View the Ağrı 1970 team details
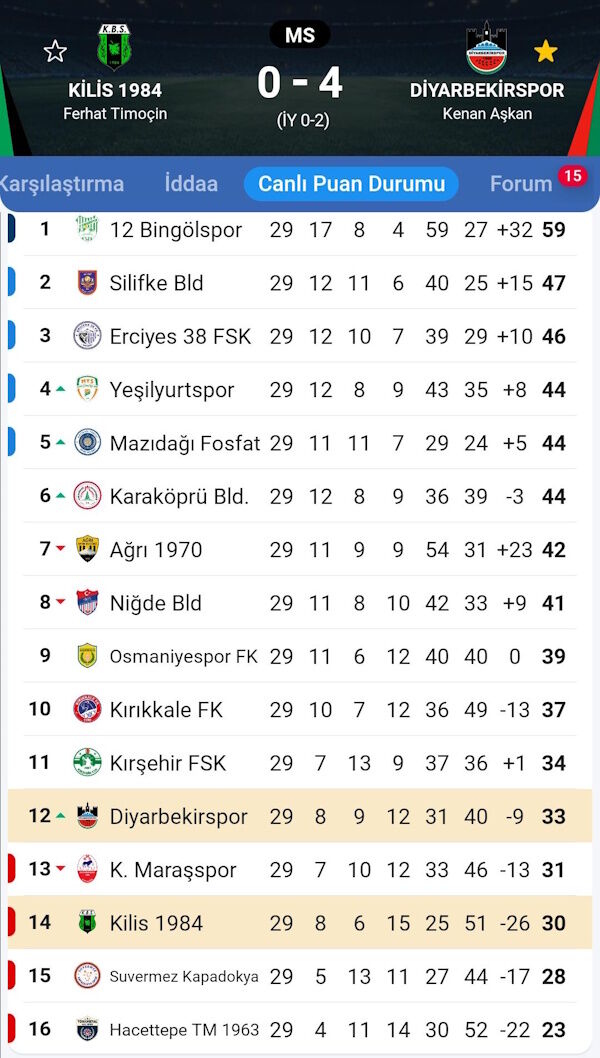600x1058 pixels. tap(155, 550)
